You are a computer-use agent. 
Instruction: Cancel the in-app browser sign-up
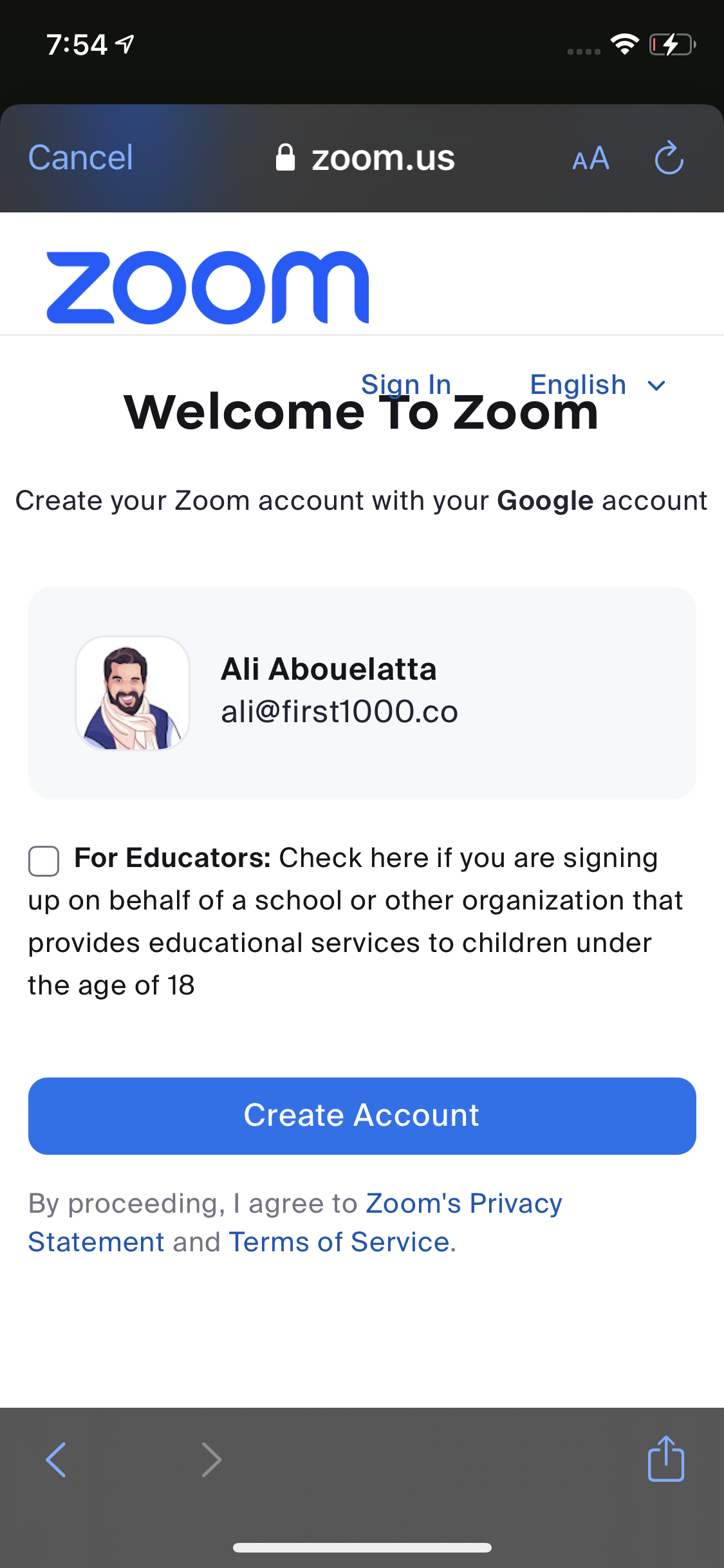click(x=80, y=158)
